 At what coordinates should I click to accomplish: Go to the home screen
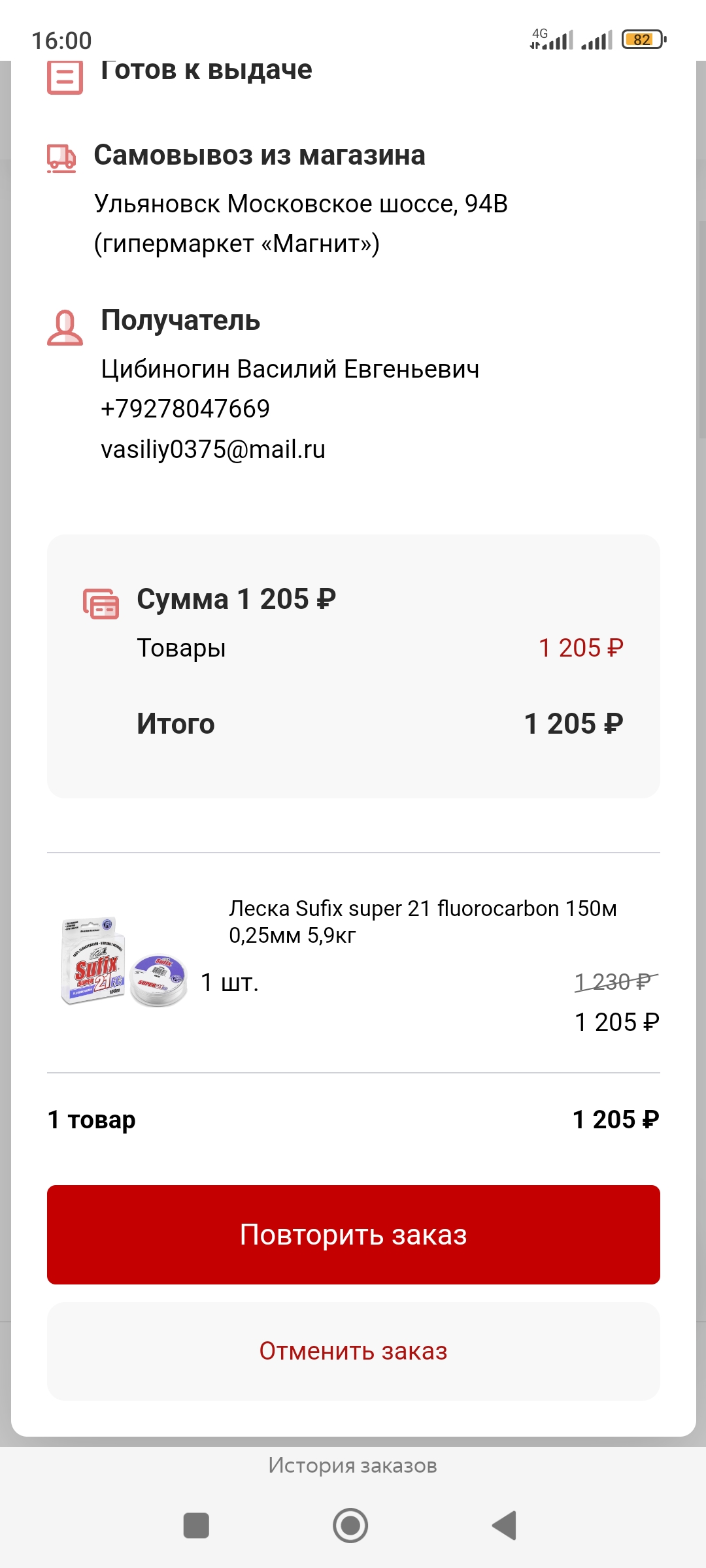click(350, 1526)
